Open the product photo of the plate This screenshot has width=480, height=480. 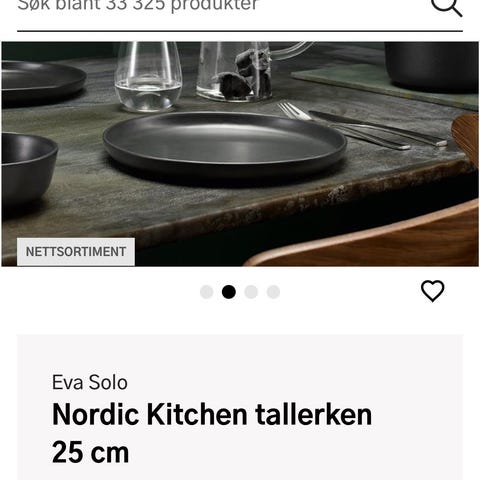240,154
